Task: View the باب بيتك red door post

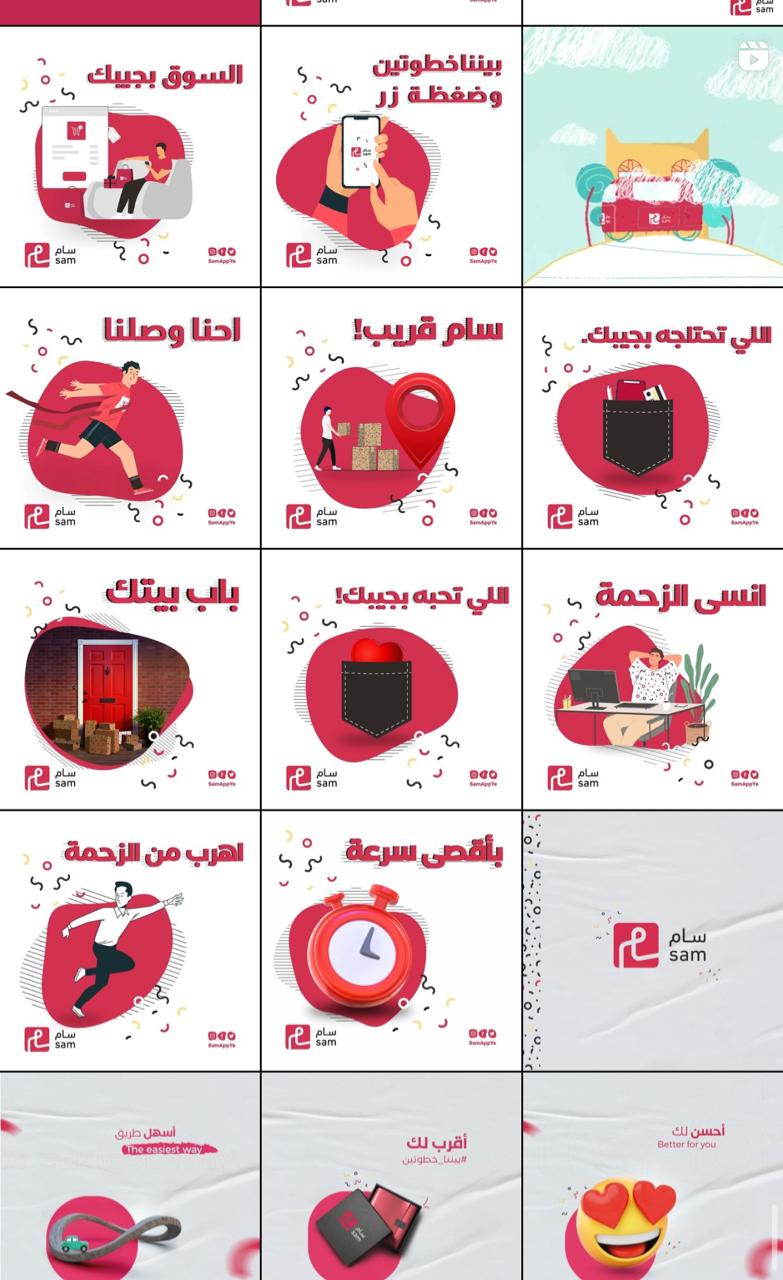Action: [x=130, y=680]
